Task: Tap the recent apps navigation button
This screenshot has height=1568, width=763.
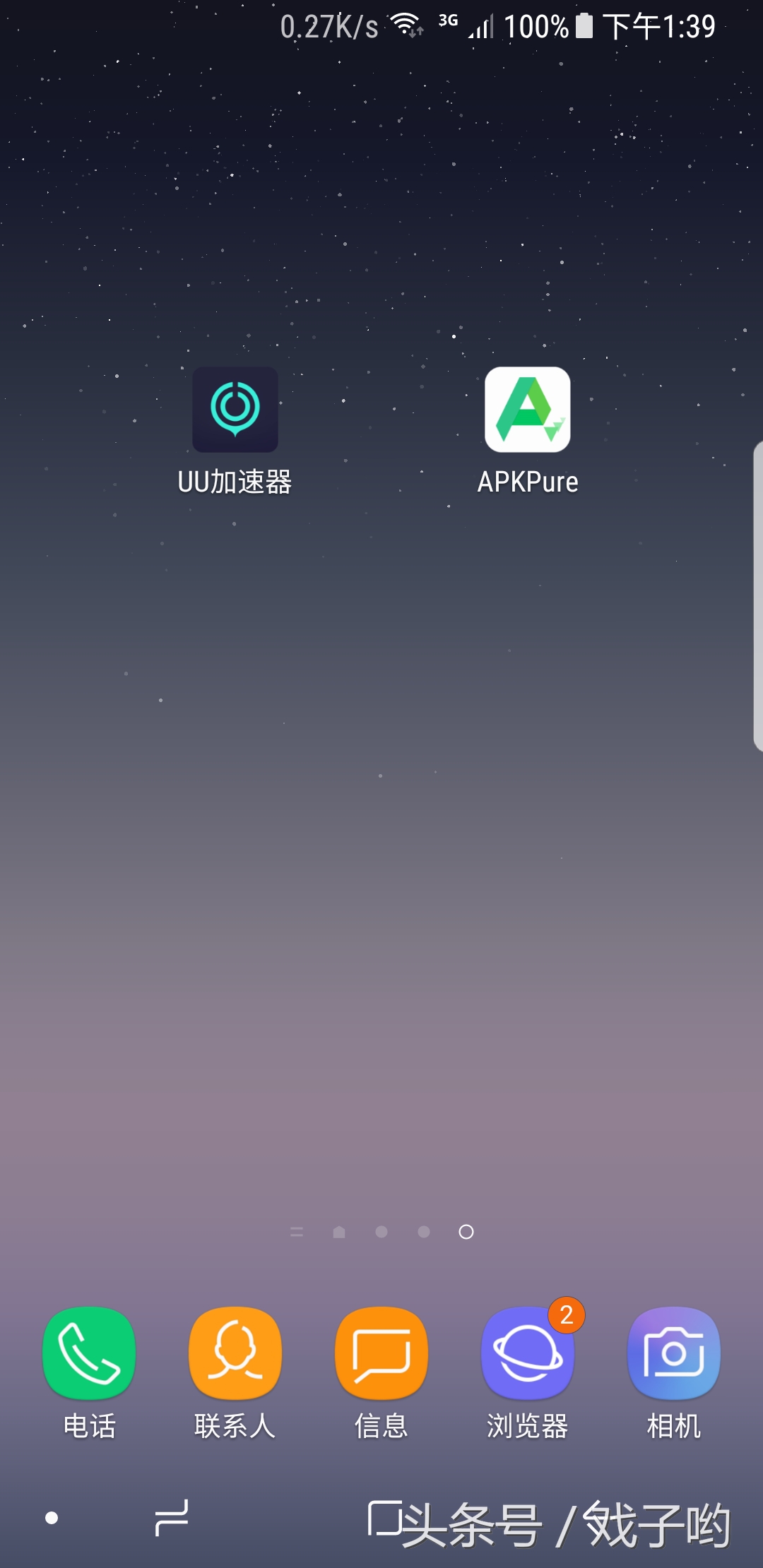Action: (172, 1517)
